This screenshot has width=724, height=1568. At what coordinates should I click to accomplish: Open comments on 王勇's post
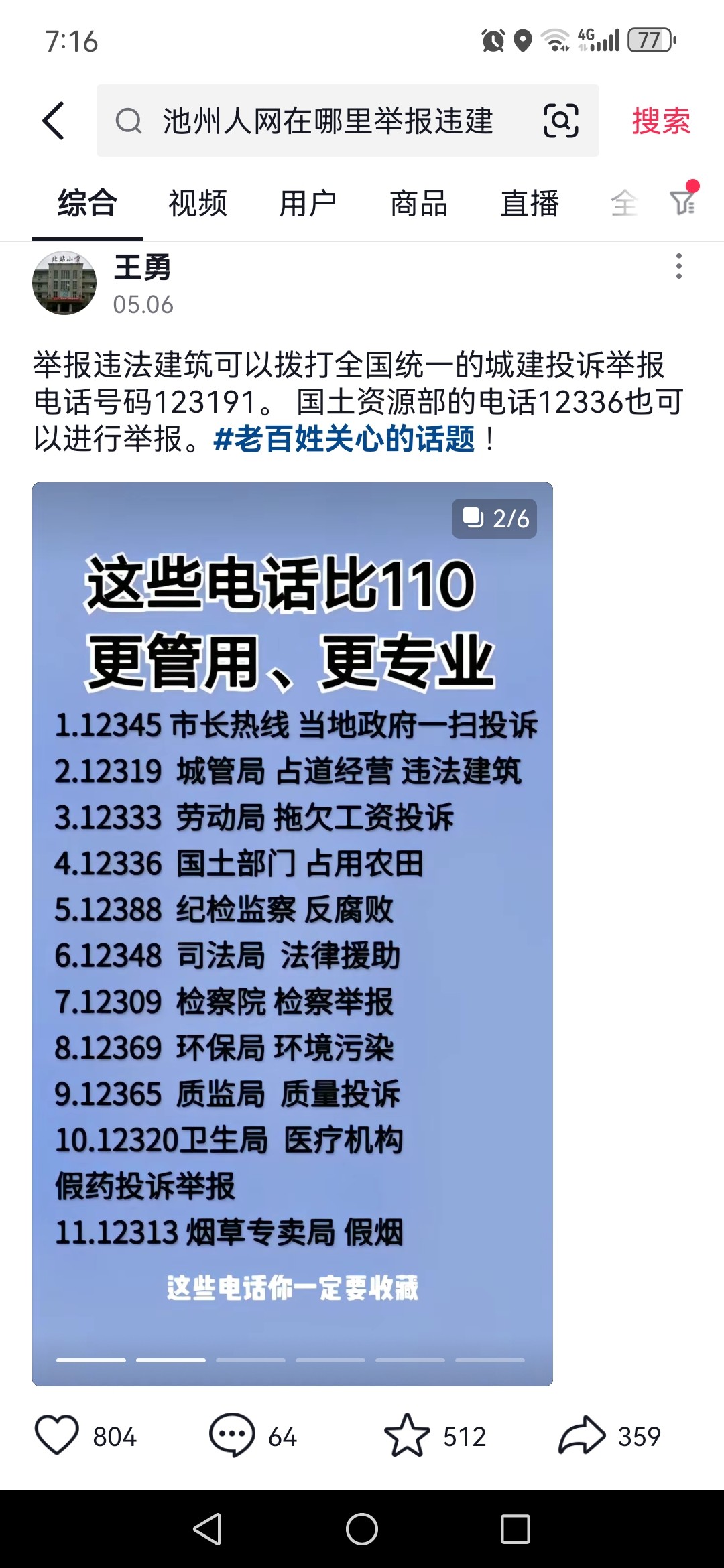point(232,1435)
